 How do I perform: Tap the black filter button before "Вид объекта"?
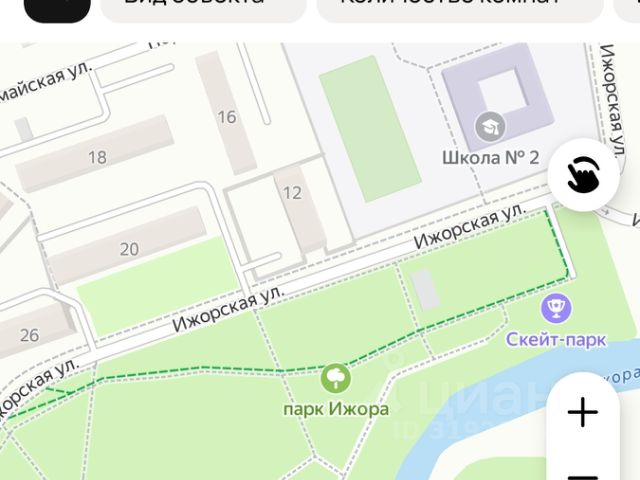(56, 8)
